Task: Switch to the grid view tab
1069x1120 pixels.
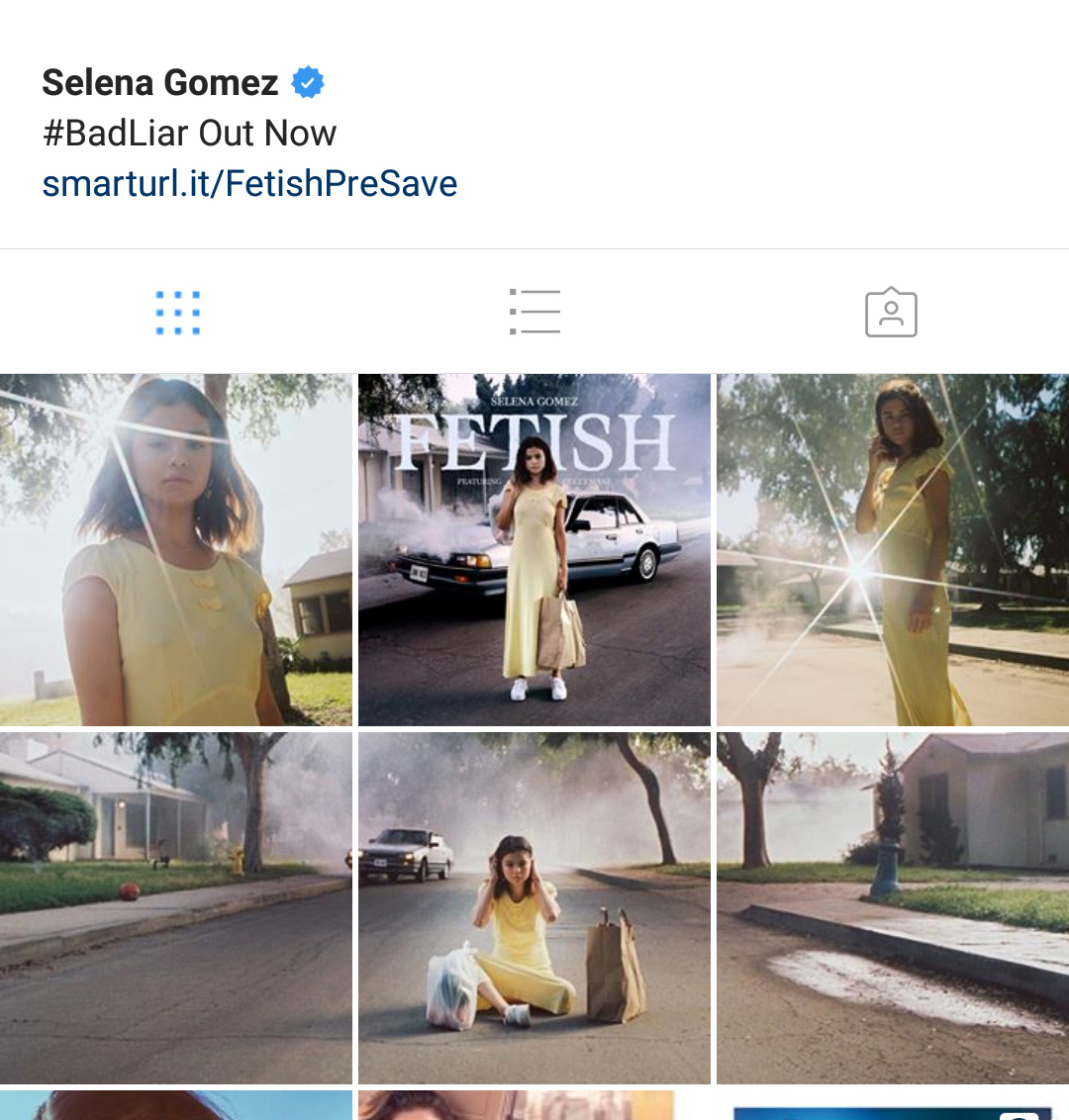Action: pyautogui.click(x=178, y=313)
